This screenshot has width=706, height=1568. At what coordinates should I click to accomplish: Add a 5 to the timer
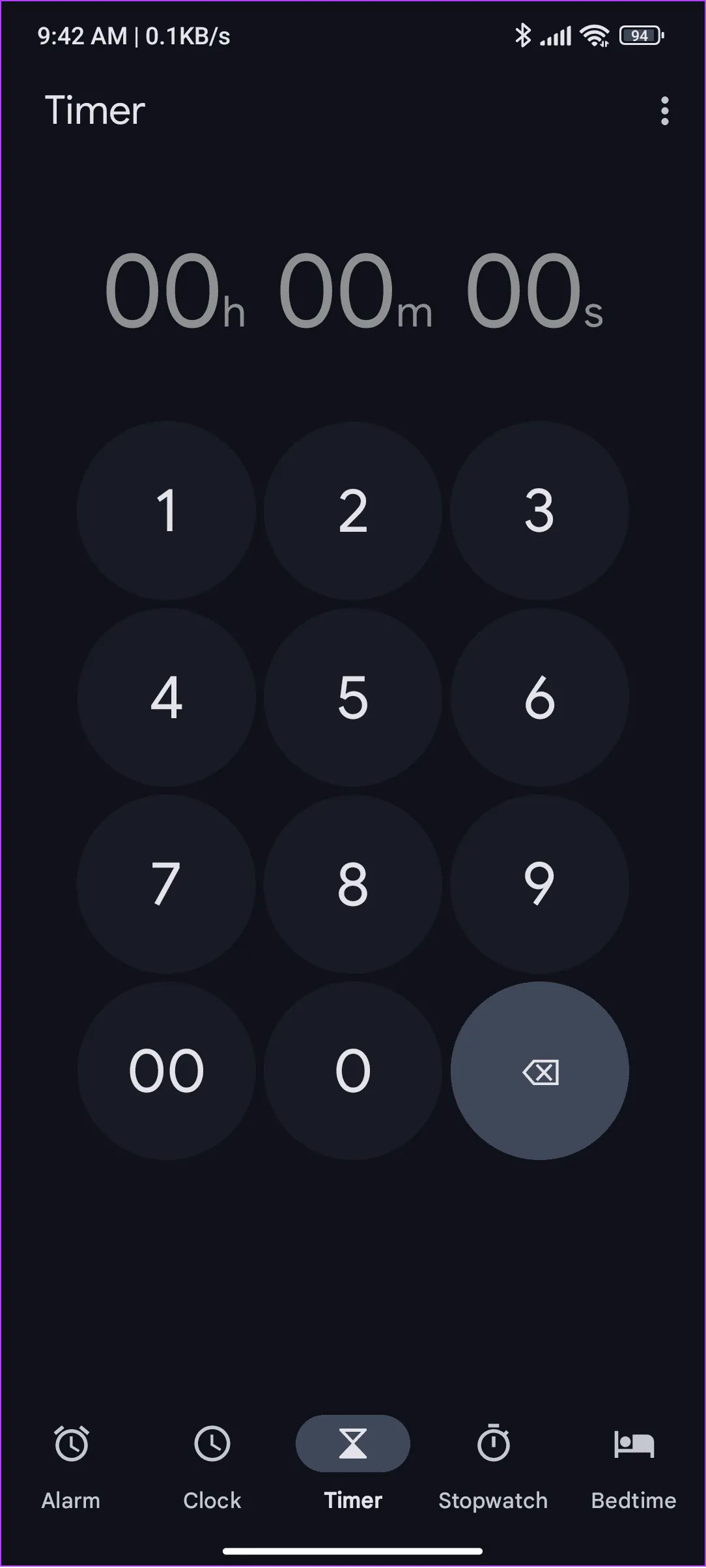(353, 697)
